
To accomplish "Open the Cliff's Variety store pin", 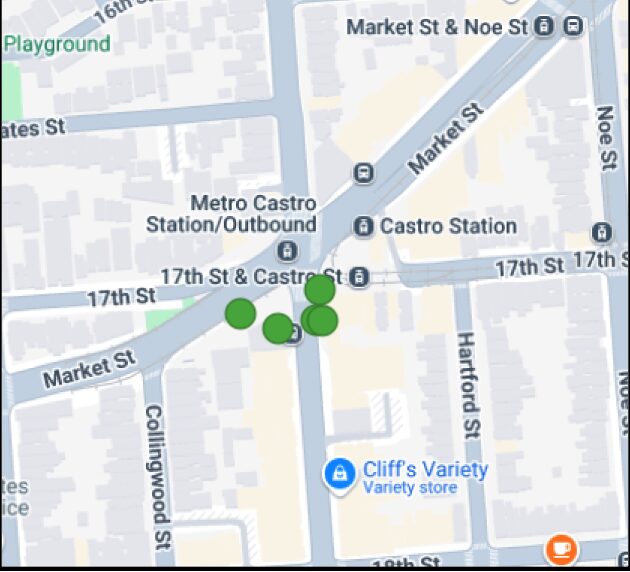I will coord(340,474).
